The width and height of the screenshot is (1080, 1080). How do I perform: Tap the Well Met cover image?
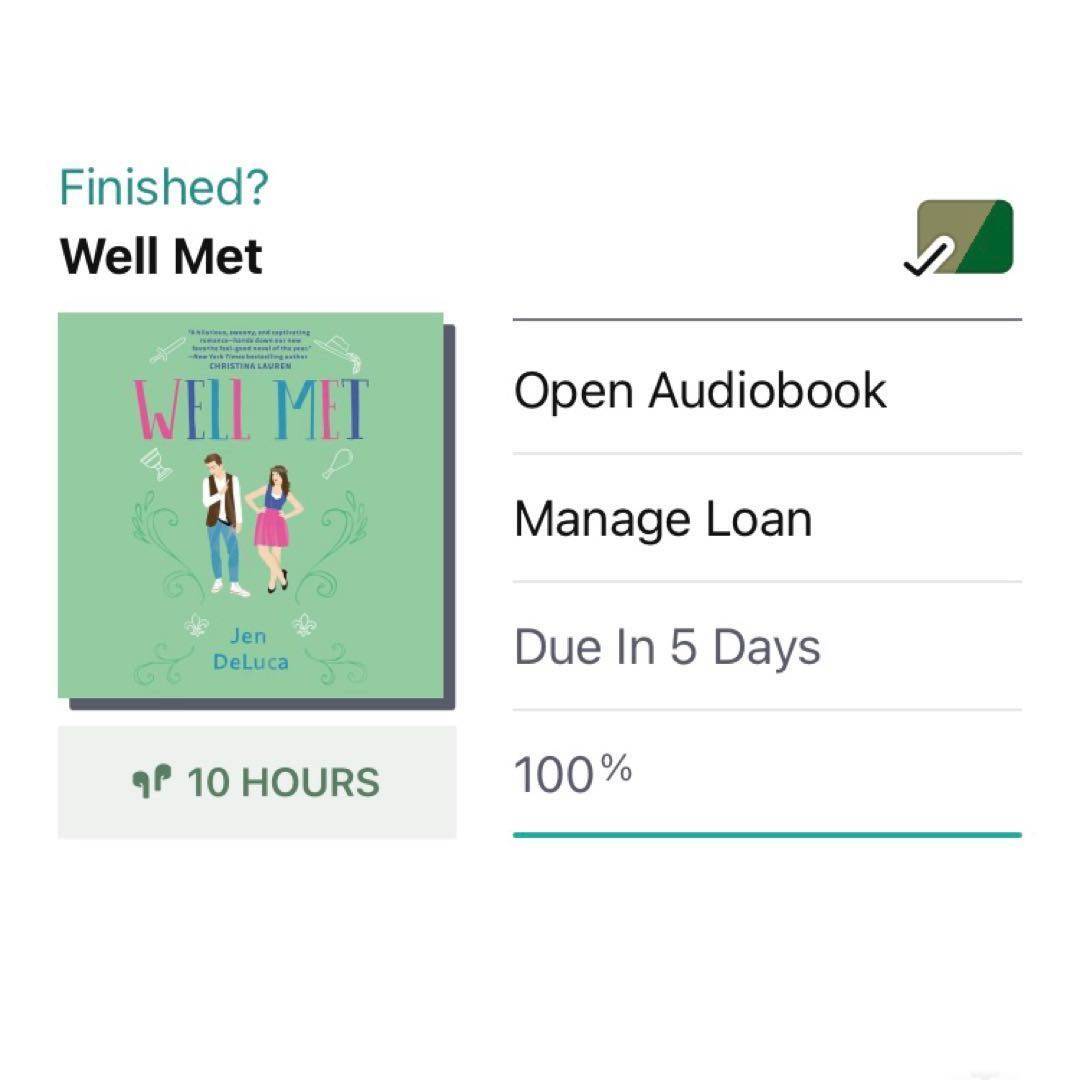251,505
